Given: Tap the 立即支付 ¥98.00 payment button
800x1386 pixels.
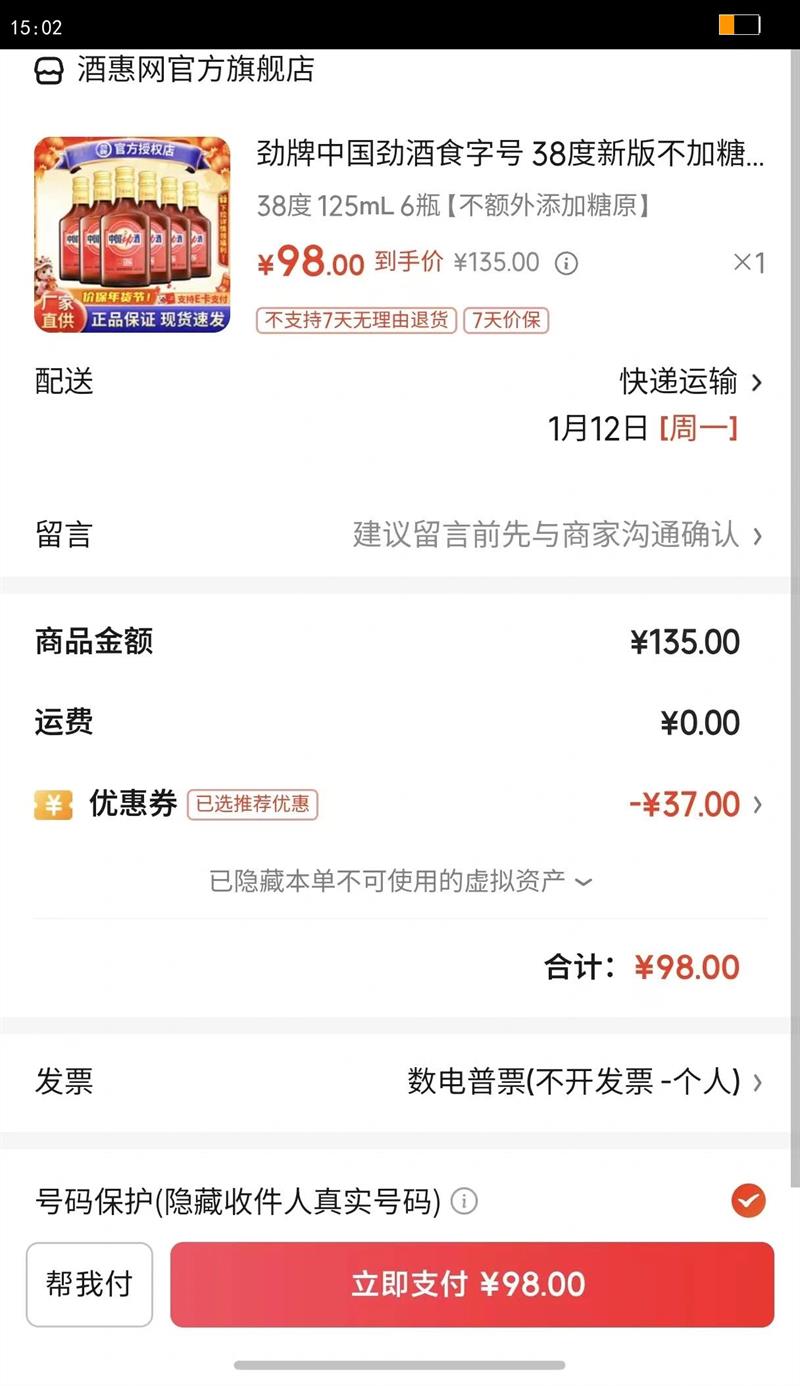Looking at the screenshot, I should tap(471, 1285).
